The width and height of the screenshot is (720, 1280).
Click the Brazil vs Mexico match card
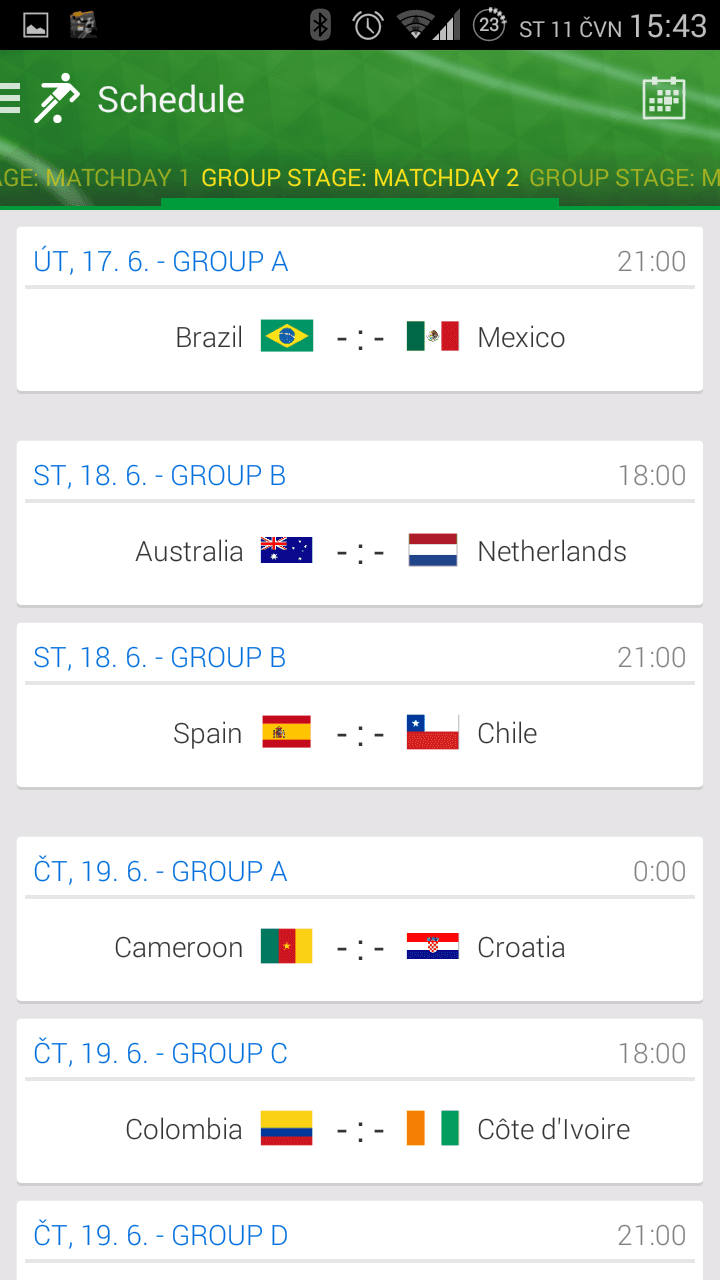tap(360, 336)
